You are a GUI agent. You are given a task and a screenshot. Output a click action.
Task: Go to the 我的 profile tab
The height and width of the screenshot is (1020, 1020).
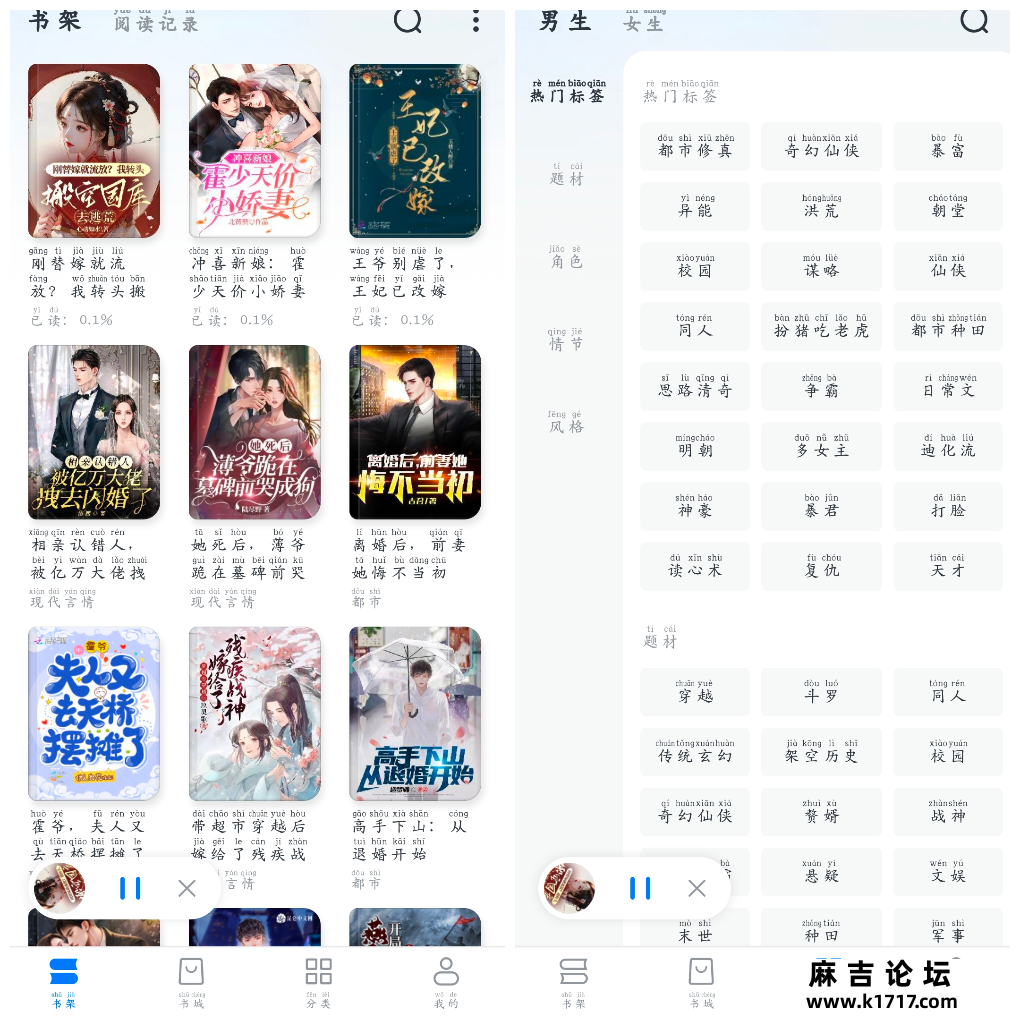446,981
